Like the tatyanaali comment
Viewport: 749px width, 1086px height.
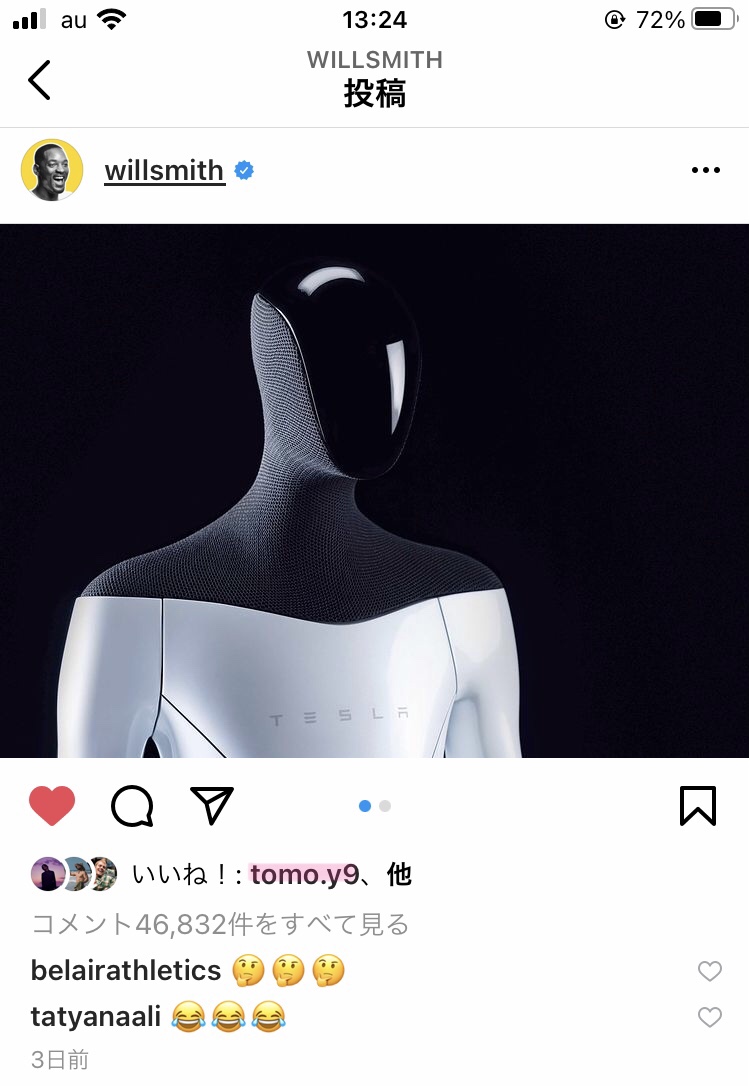click(x=709, y=1018)
